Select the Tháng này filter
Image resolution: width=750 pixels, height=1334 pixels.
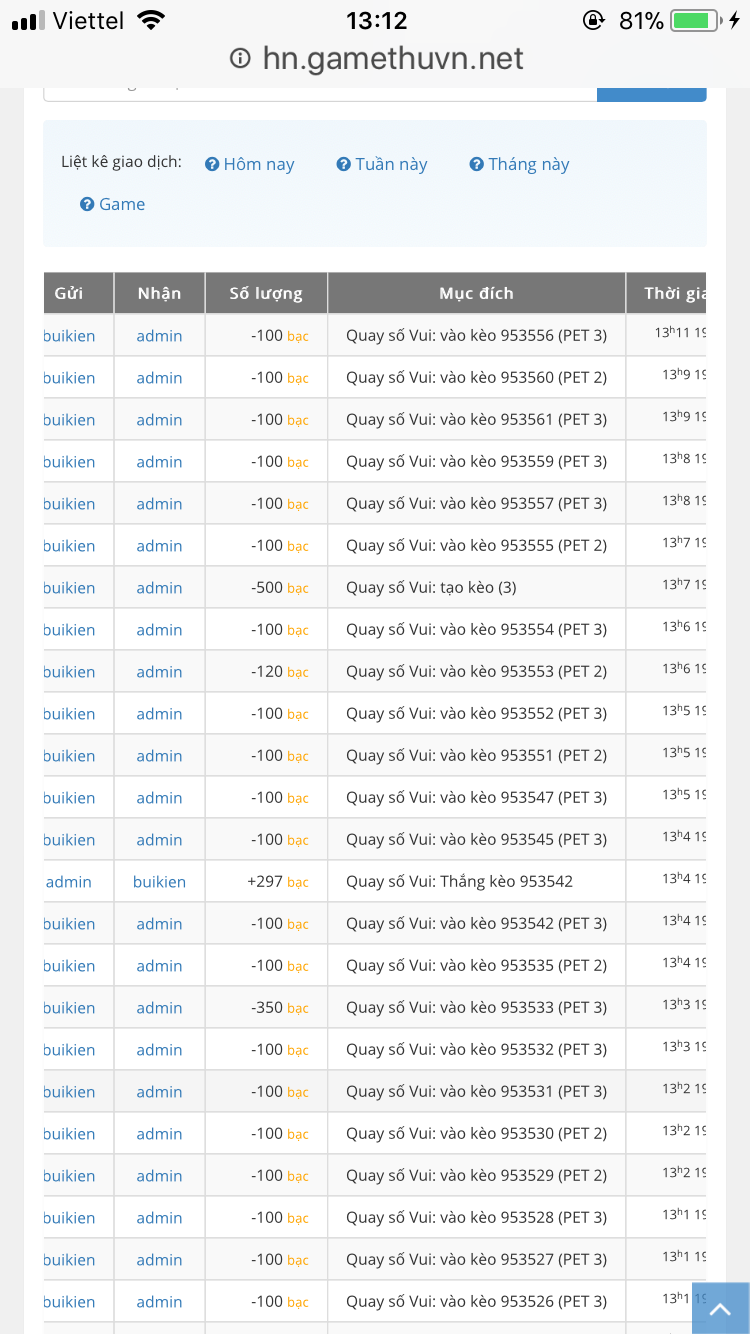[520, 164]
